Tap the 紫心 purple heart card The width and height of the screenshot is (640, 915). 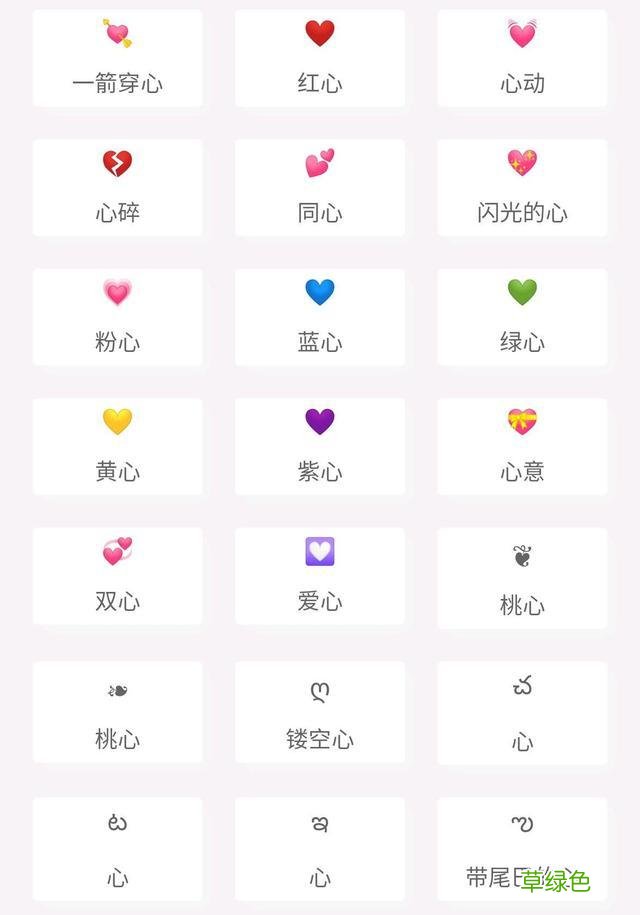pyautogui.click(x=320, y=446)
